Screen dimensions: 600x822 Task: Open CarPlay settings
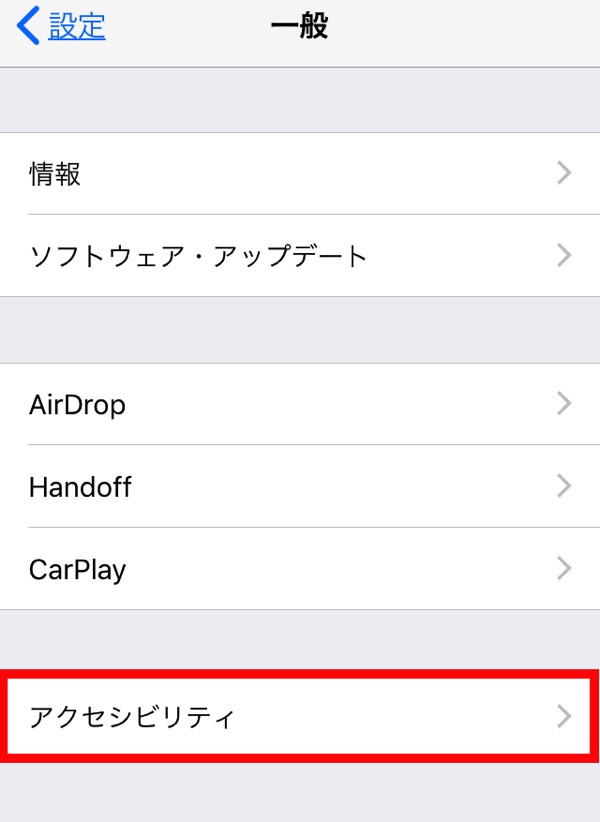click(300, 569)
